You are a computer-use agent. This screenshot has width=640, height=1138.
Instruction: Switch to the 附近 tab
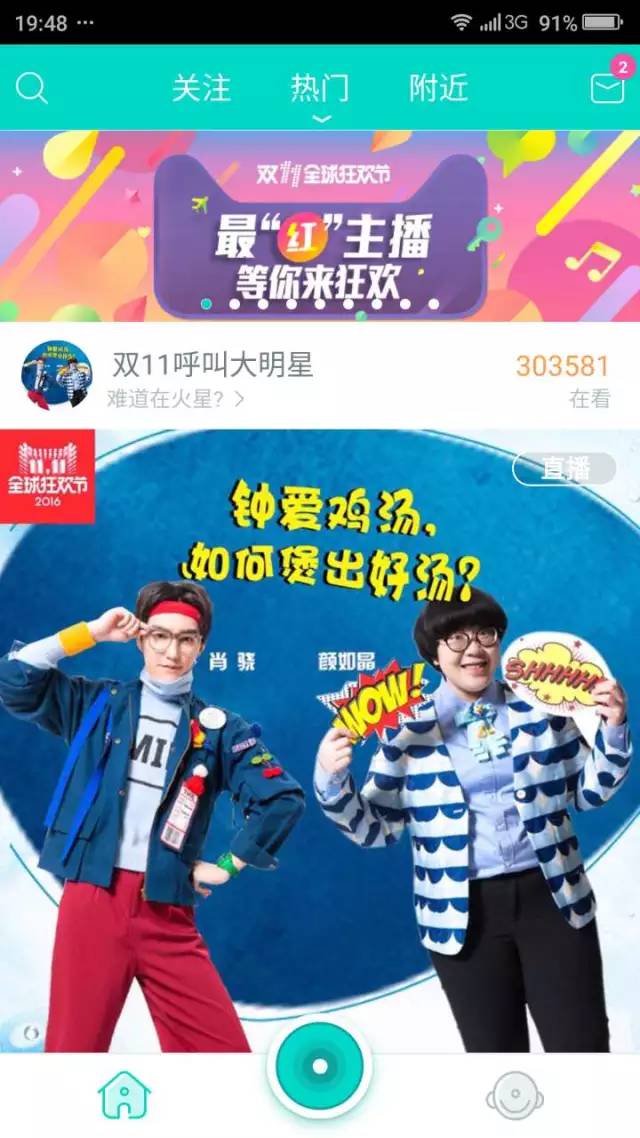pyautogui.click(x=438, y=88)
